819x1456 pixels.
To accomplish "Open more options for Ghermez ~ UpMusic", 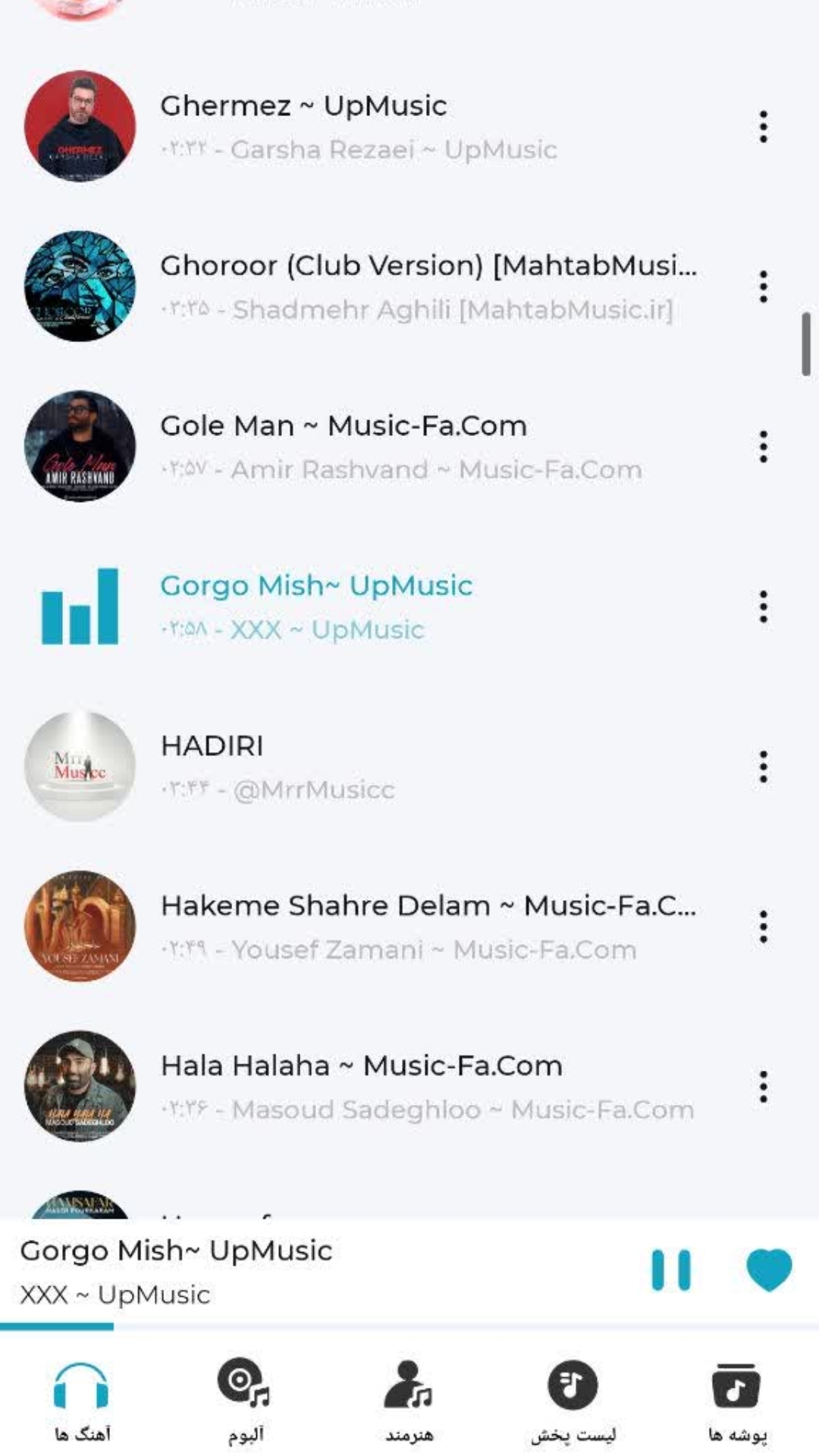I will [763, 127].
